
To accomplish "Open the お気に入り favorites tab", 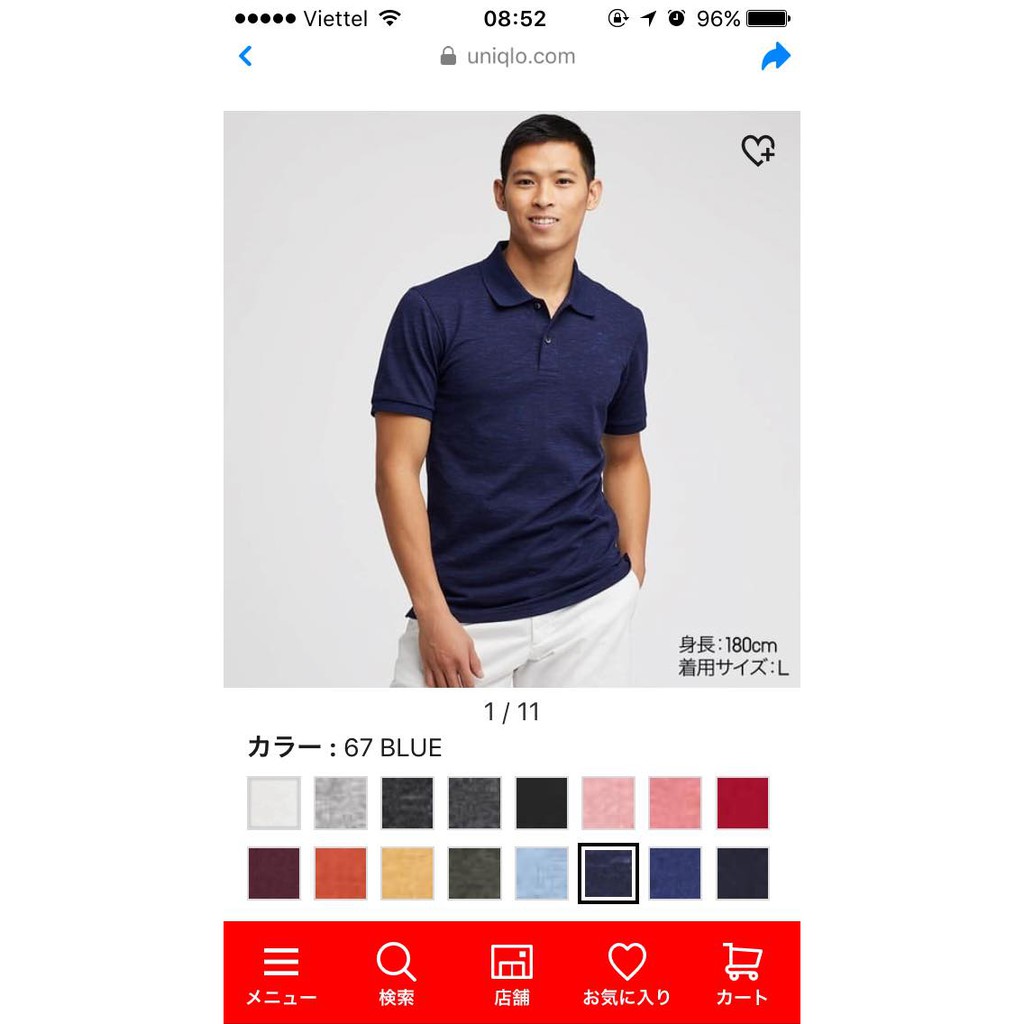I will pos(627,974).
